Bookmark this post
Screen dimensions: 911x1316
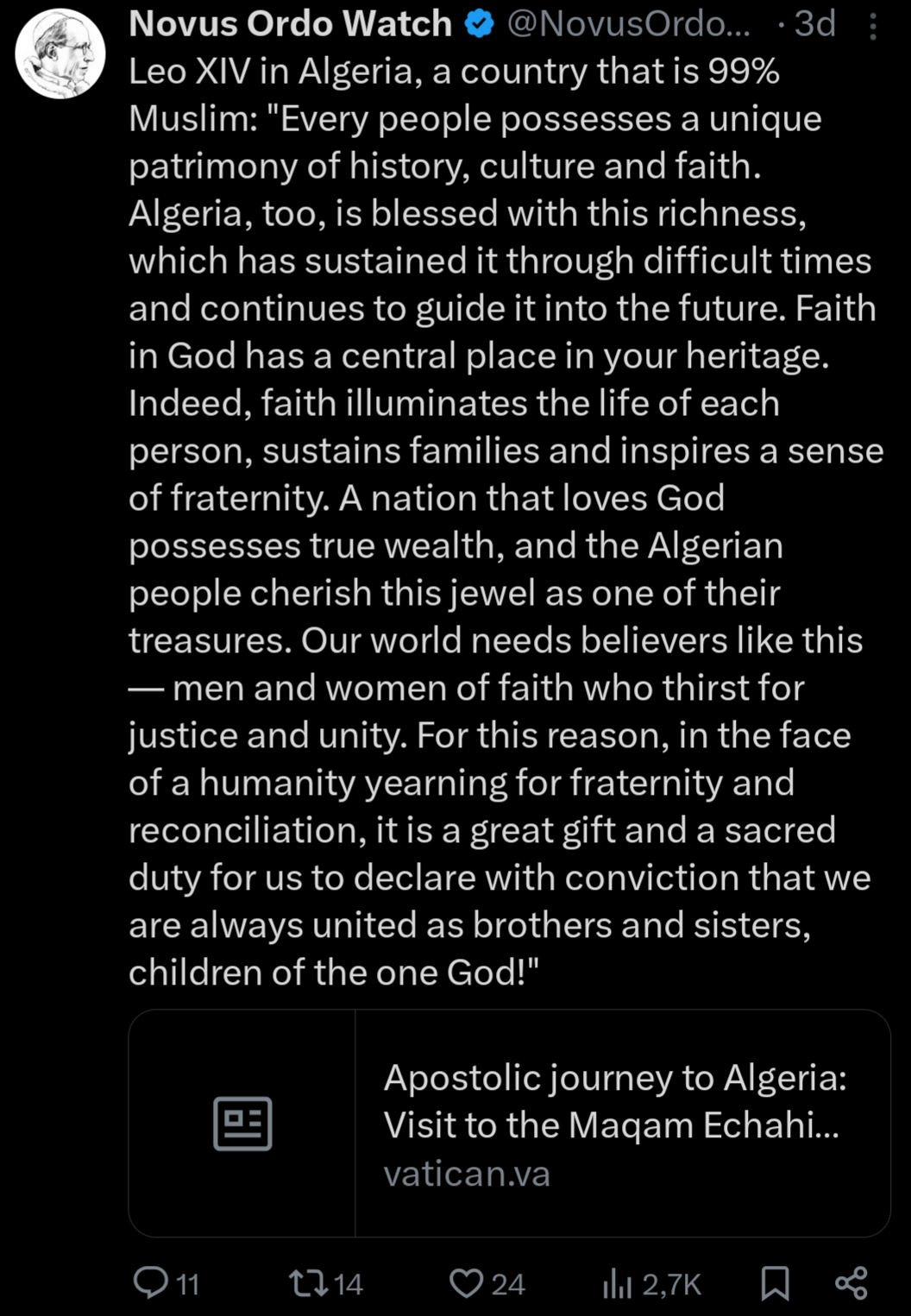775,1283
